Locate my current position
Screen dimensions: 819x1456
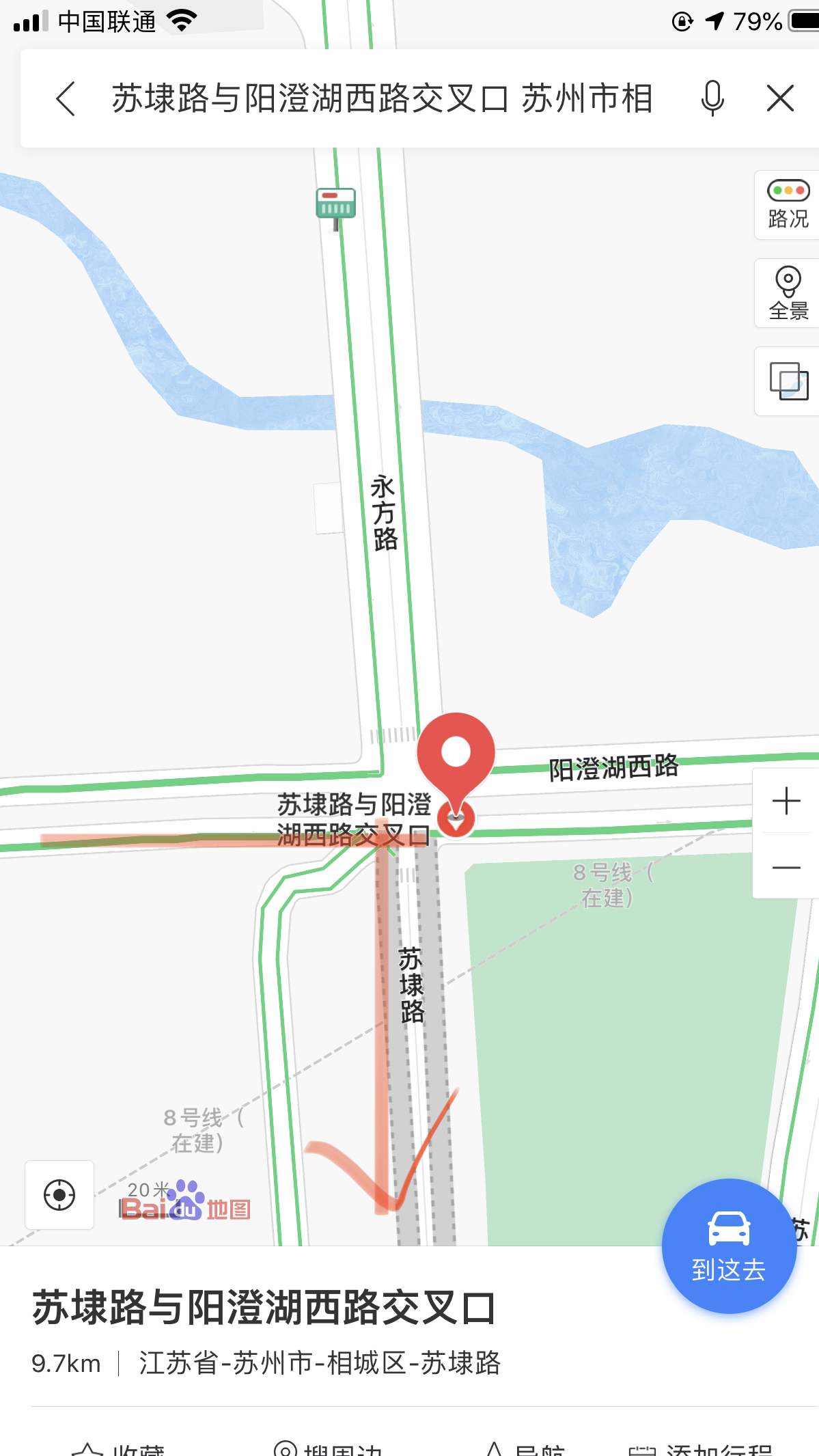click(x=59, y=1195)
